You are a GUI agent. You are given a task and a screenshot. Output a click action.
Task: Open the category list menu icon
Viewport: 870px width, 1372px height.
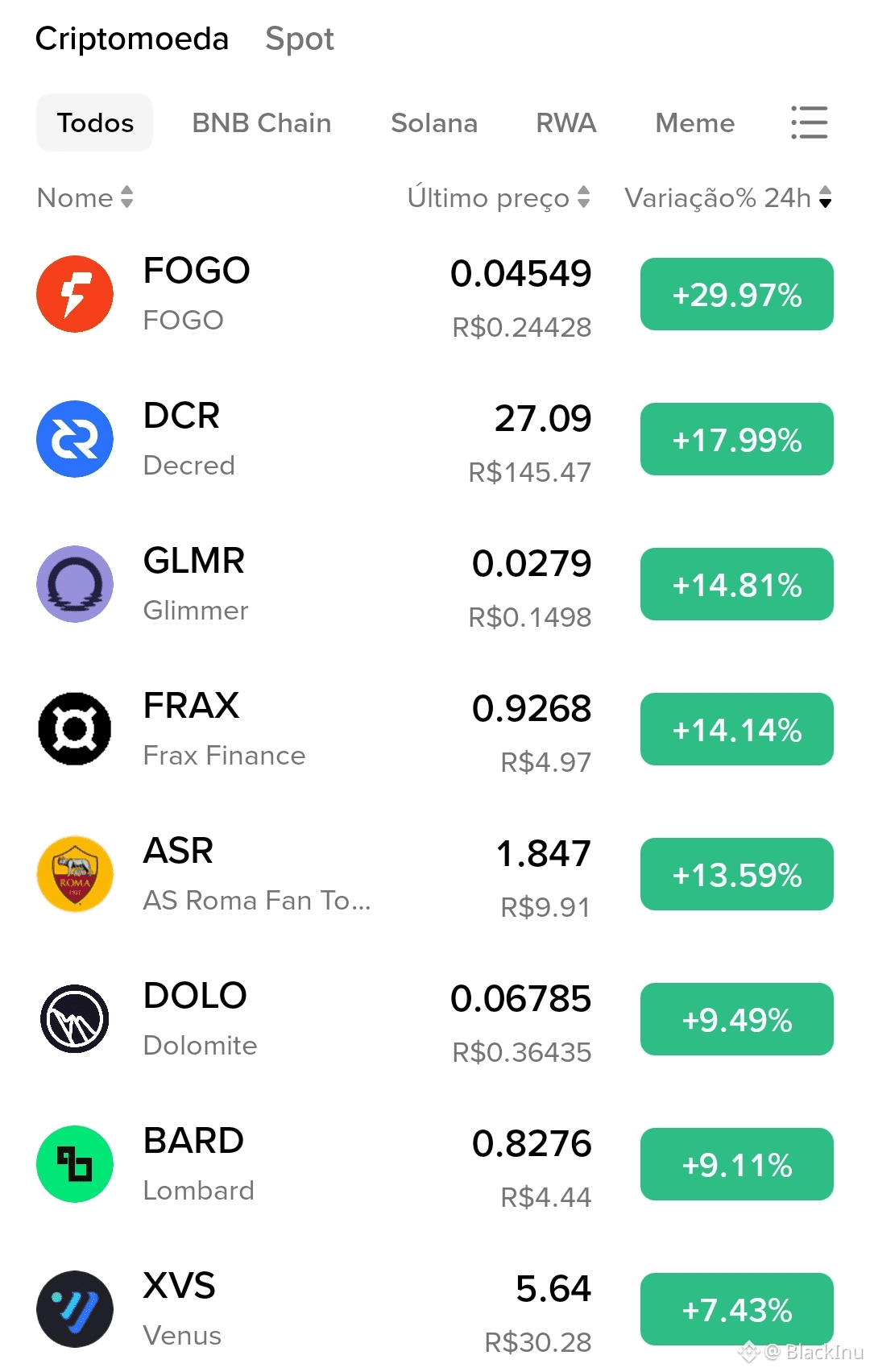809,122
